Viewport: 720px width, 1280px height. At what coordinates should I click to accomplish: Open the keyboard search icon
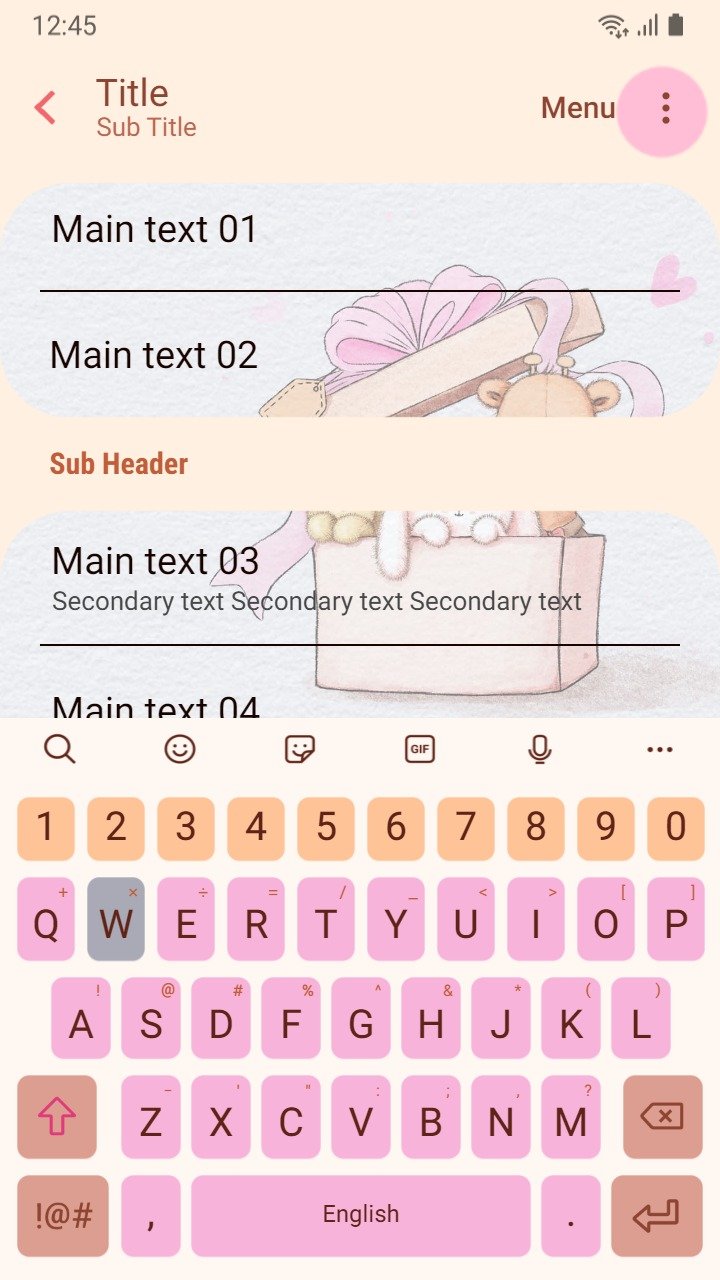click(60, 748)
